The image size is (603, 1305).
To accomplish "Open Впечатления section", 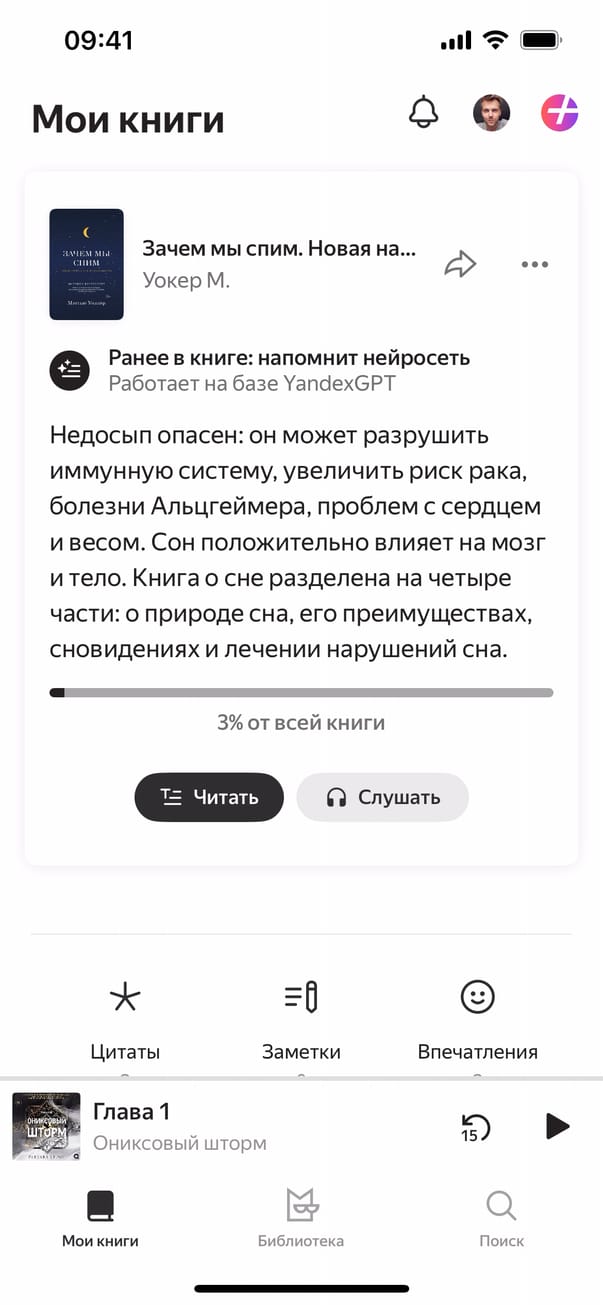I will point(477,1017).
